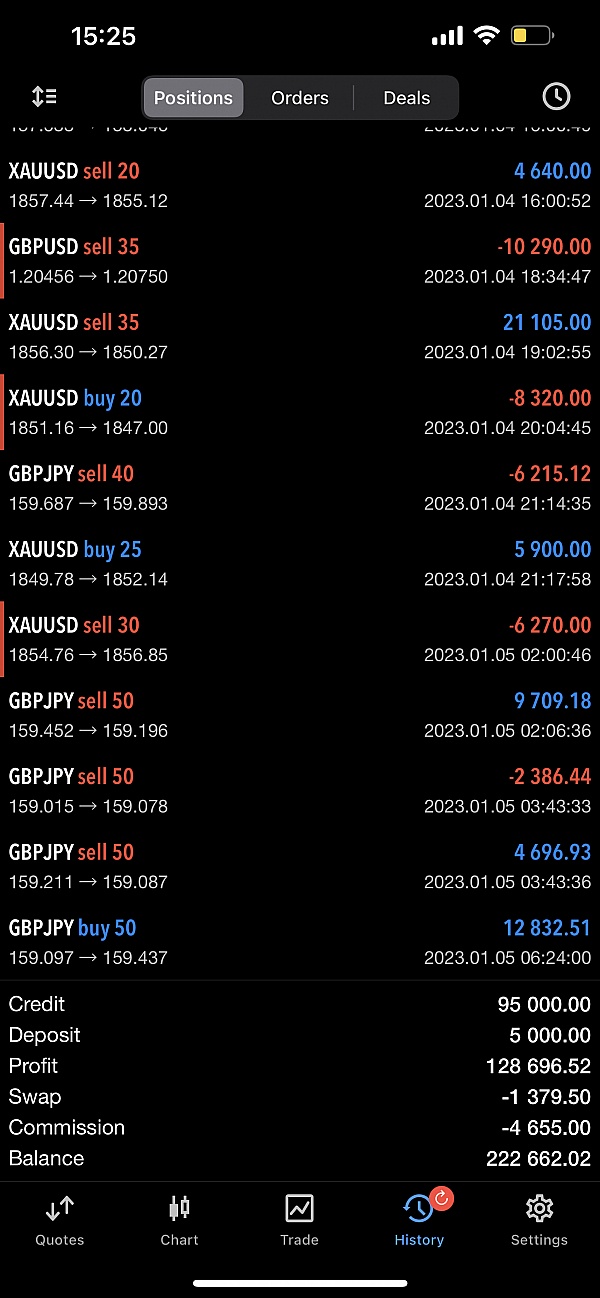600x1298 pixels.
Task: Expand the XAUUSD buy 25 position
Action: [300, 564]
